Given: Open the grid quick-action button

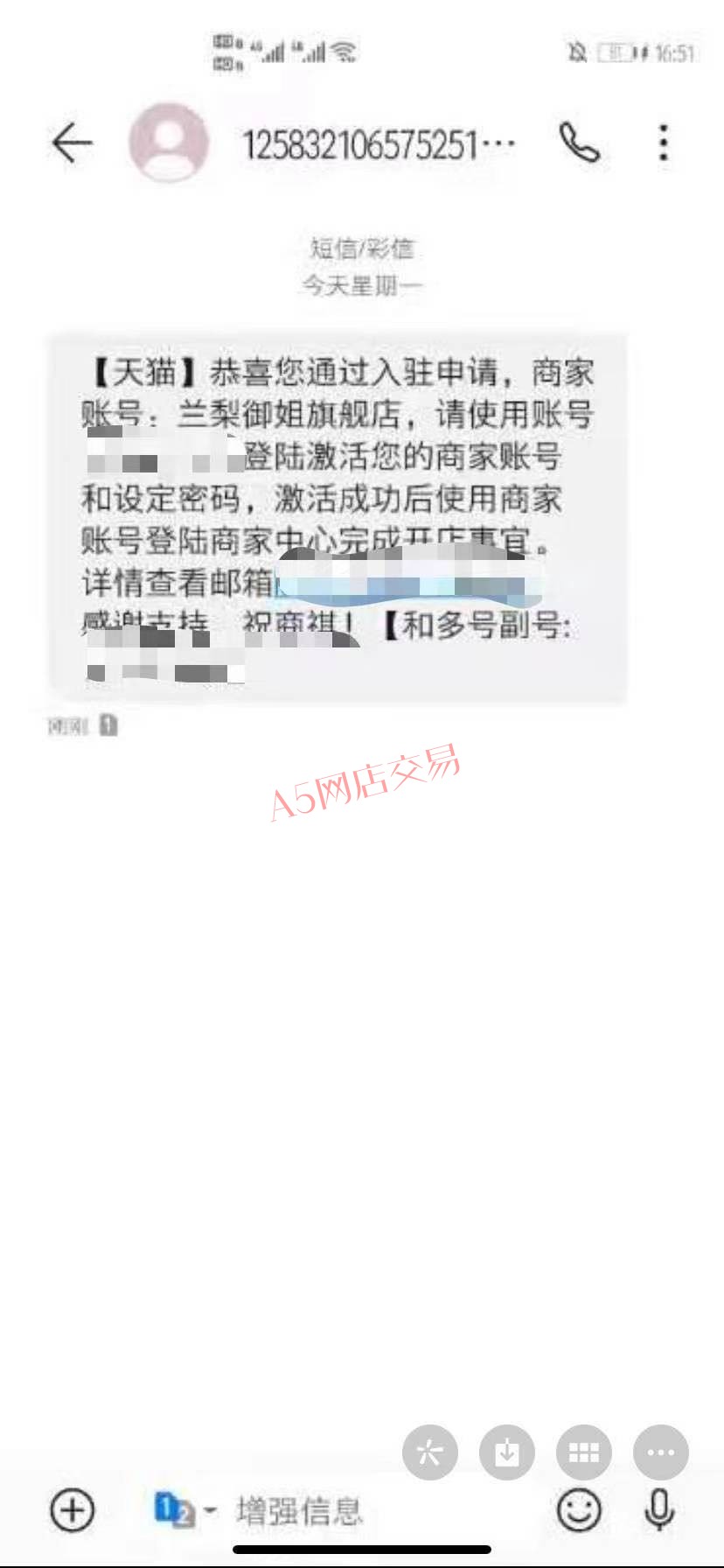Looking at the screenshot, I should click(584, 1452).
